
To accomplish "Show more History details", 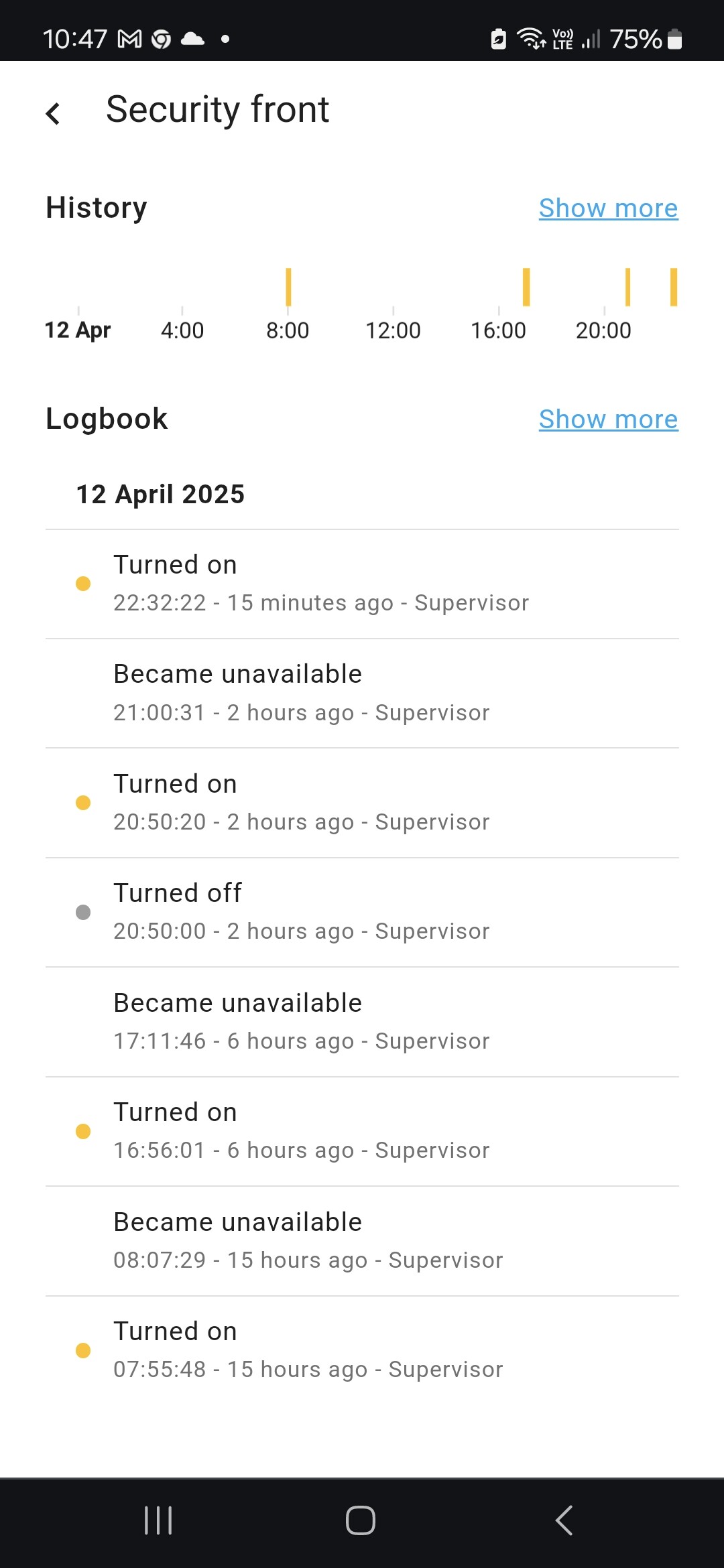I will [x=608, y=208].
